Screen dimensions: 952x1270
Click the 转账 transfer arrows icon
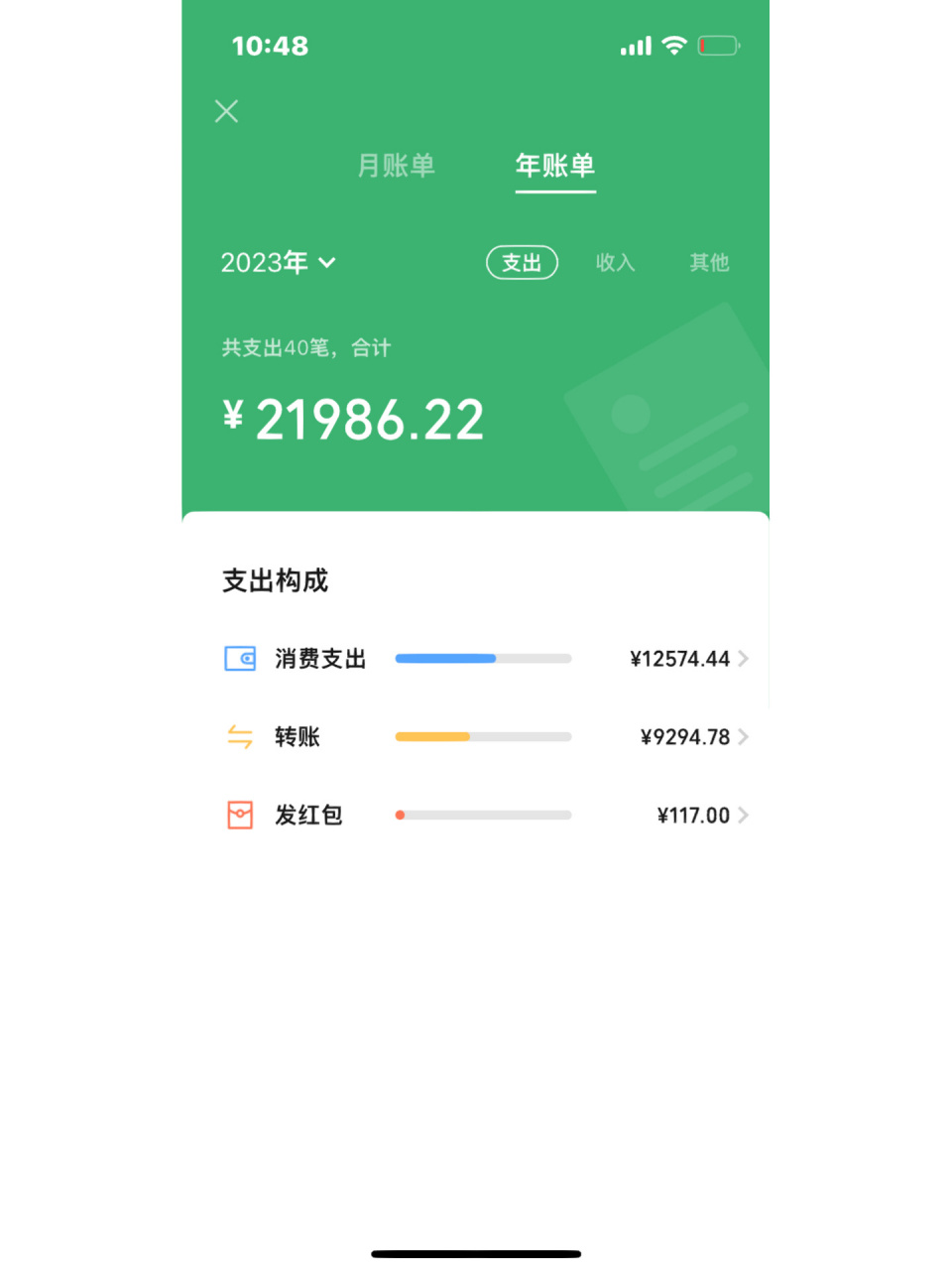tap(239, 736)
